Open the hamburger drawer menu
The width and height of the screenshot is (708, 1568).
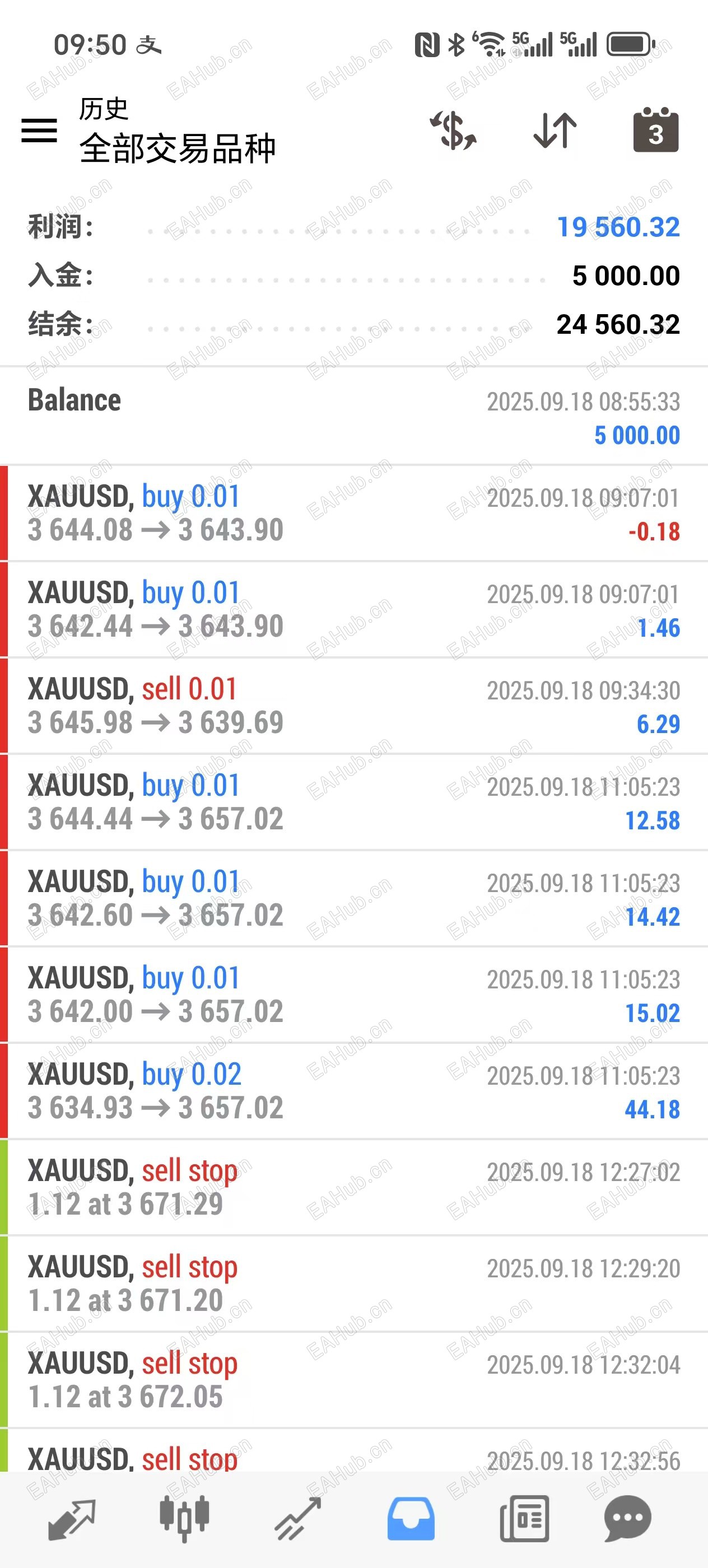point(40,131)
